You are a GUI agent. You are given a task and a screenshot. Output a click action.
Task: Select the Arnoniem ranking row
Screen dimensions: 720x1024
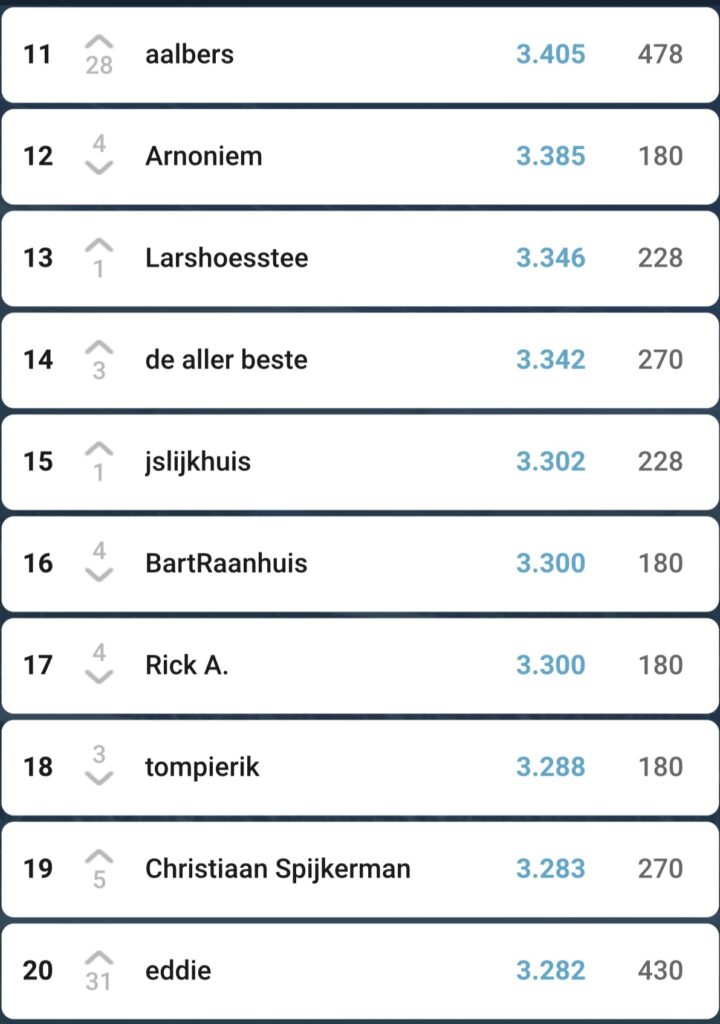360,157
